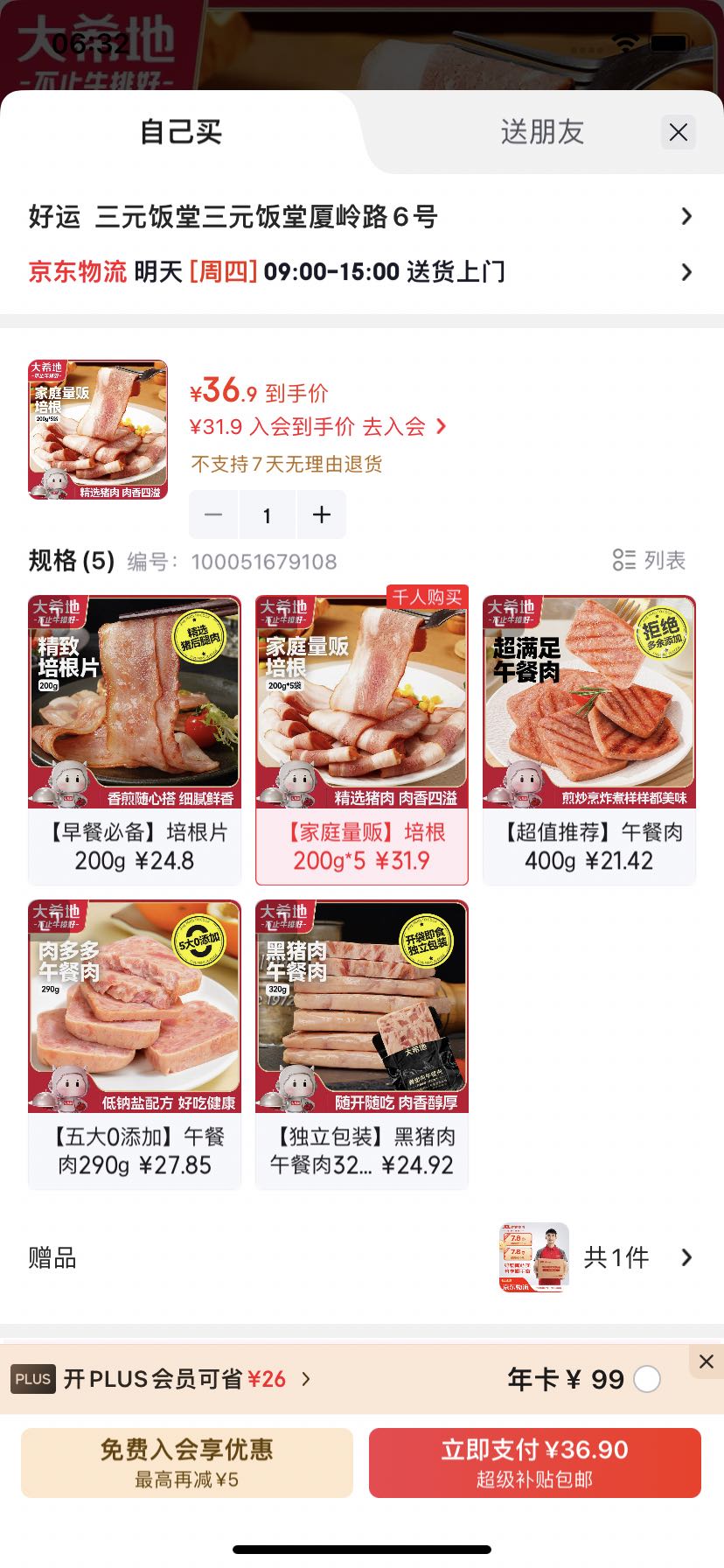Open the 京东物流 delivery time row
The width and height of the screenshot is (724, 1568).
click(x=362, y=271)
